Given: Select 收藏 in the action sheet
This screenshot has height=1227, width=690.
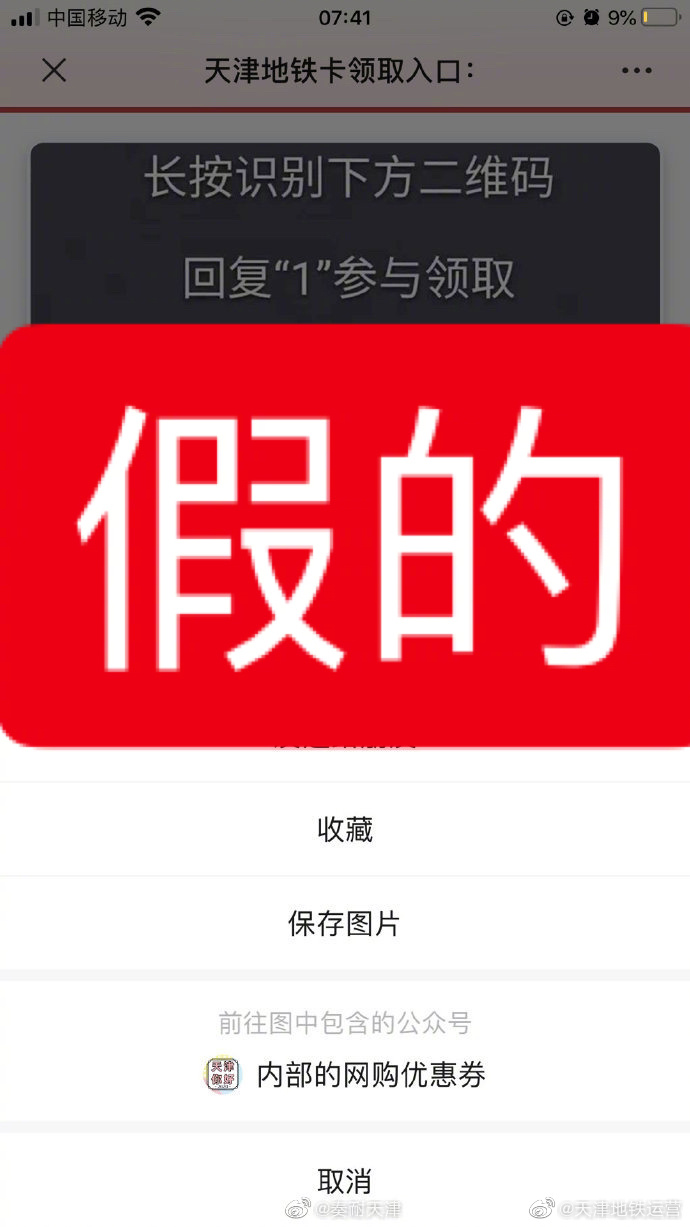Looking at the screenshot, I should 345,829.
